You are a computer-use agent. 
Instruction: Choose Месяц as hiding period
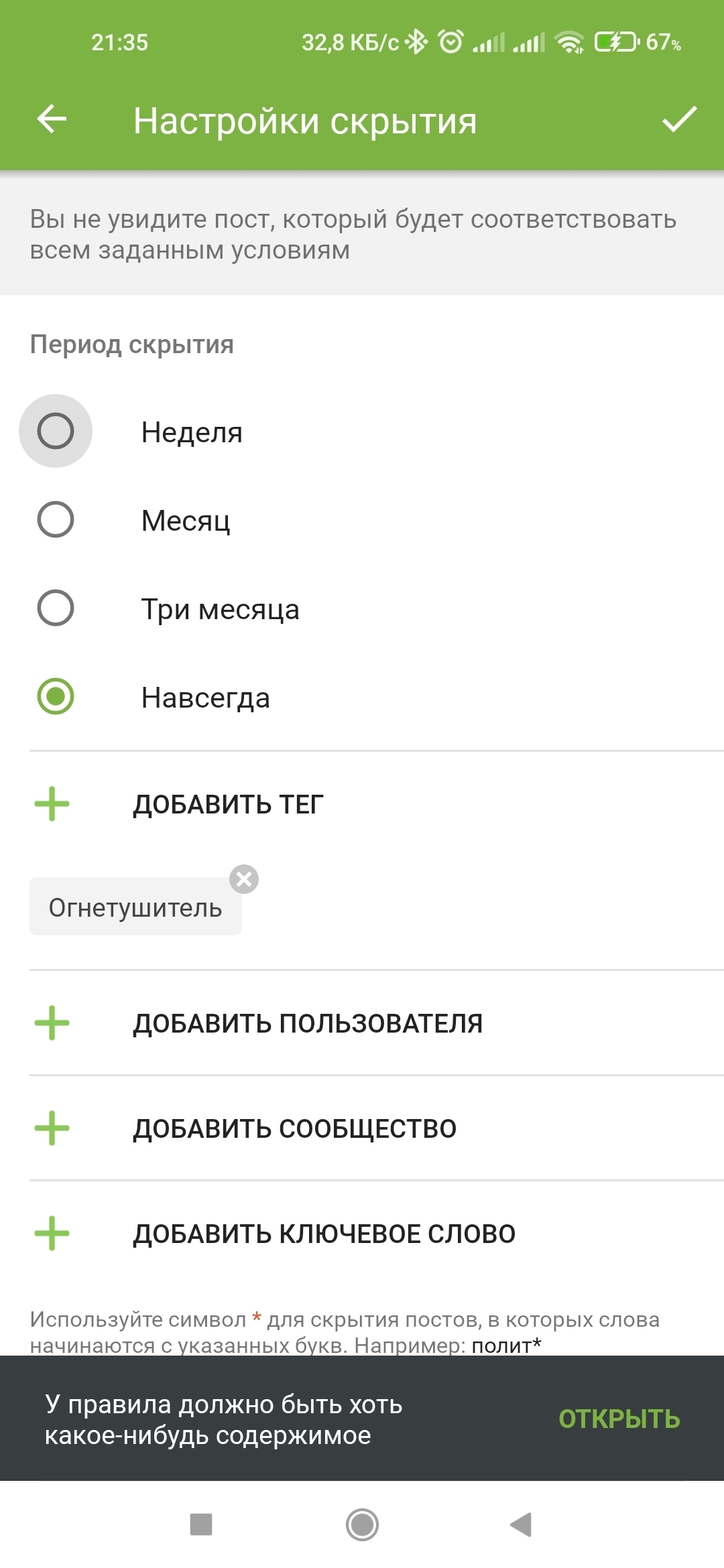point(56,519)
